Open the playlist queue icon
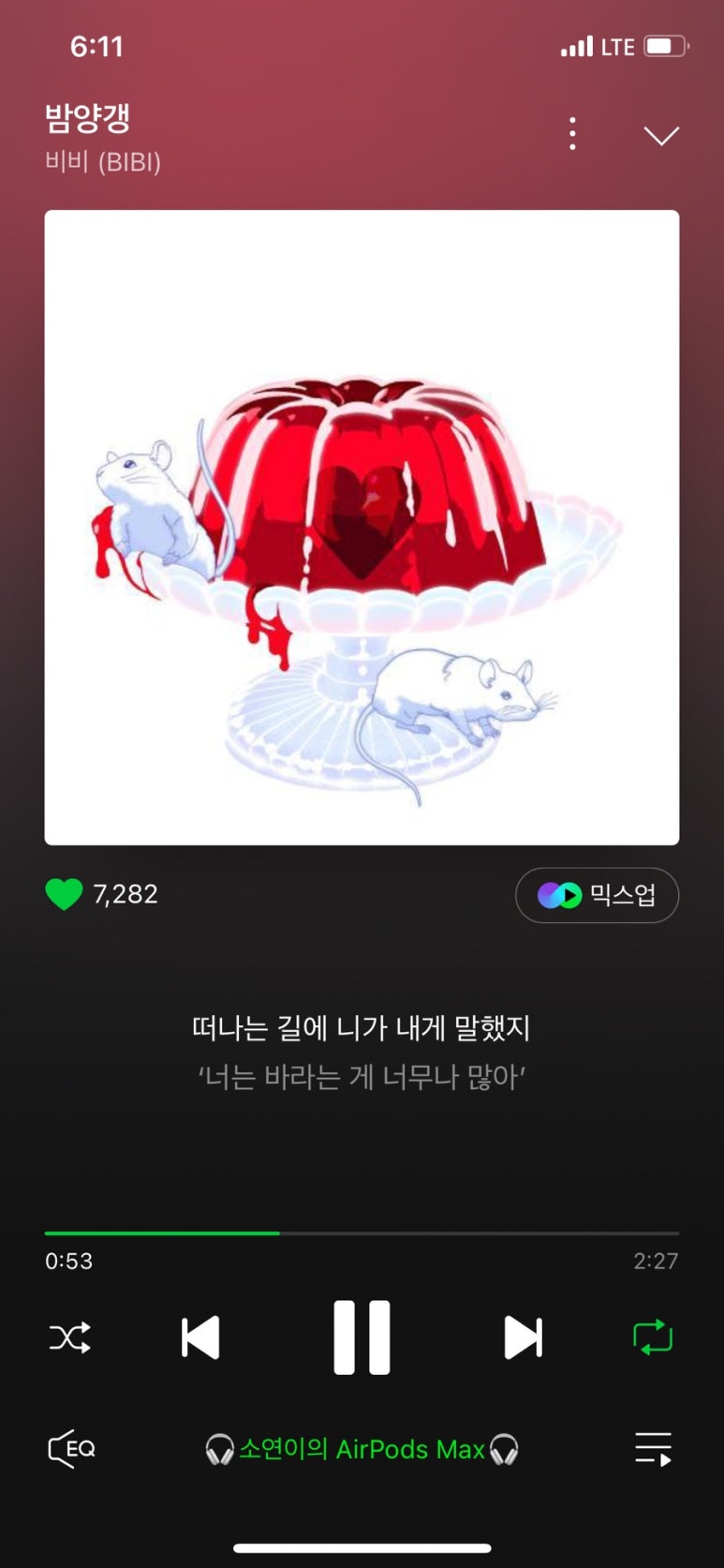Viewport: 724px width, 1568px height. pyautogui.click(x=653, y=1449)
